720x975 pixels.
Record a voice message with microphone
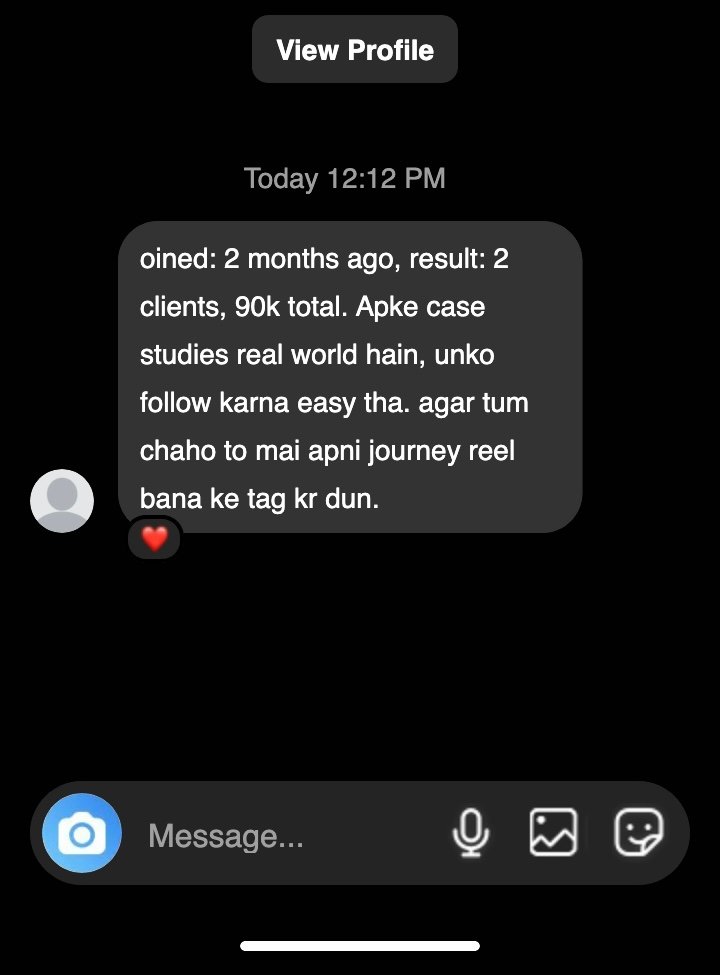[x=471, y=833]
